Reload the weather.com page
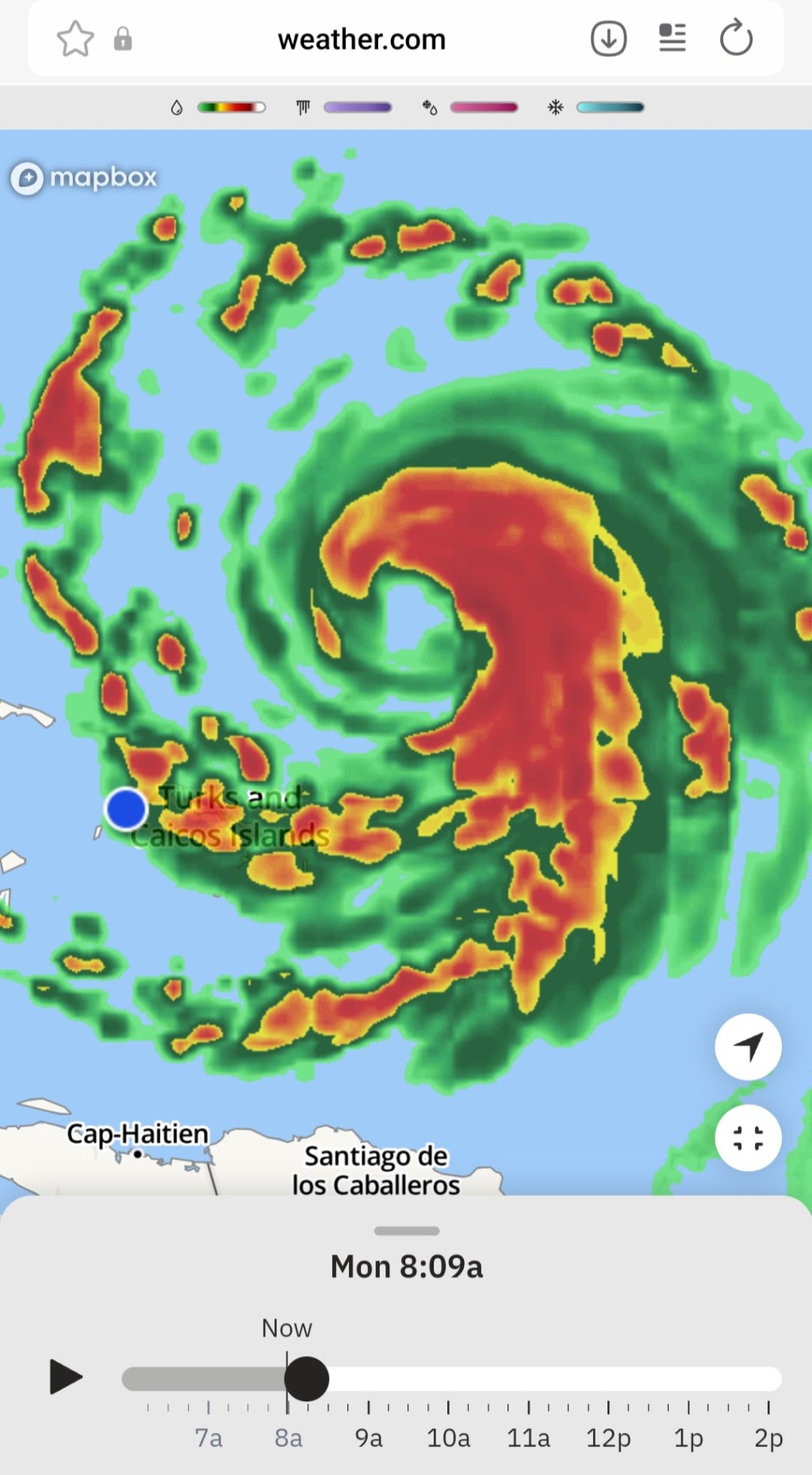The width and height of the screenshot is (812, 1475). pyautogui.click(x=736, y=38)
